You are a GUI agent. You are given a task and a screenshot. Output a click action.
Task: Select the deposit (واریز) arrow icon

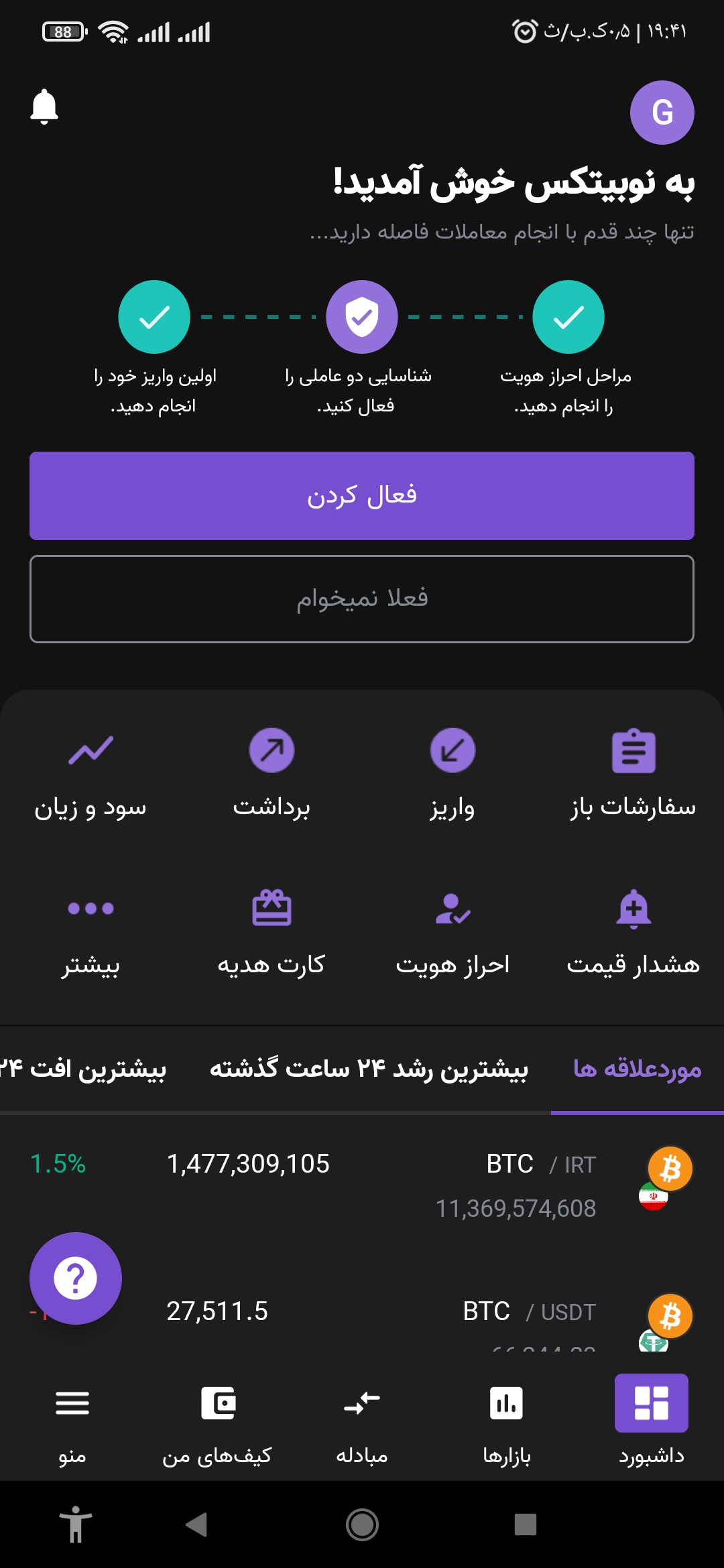click(453, 752)
